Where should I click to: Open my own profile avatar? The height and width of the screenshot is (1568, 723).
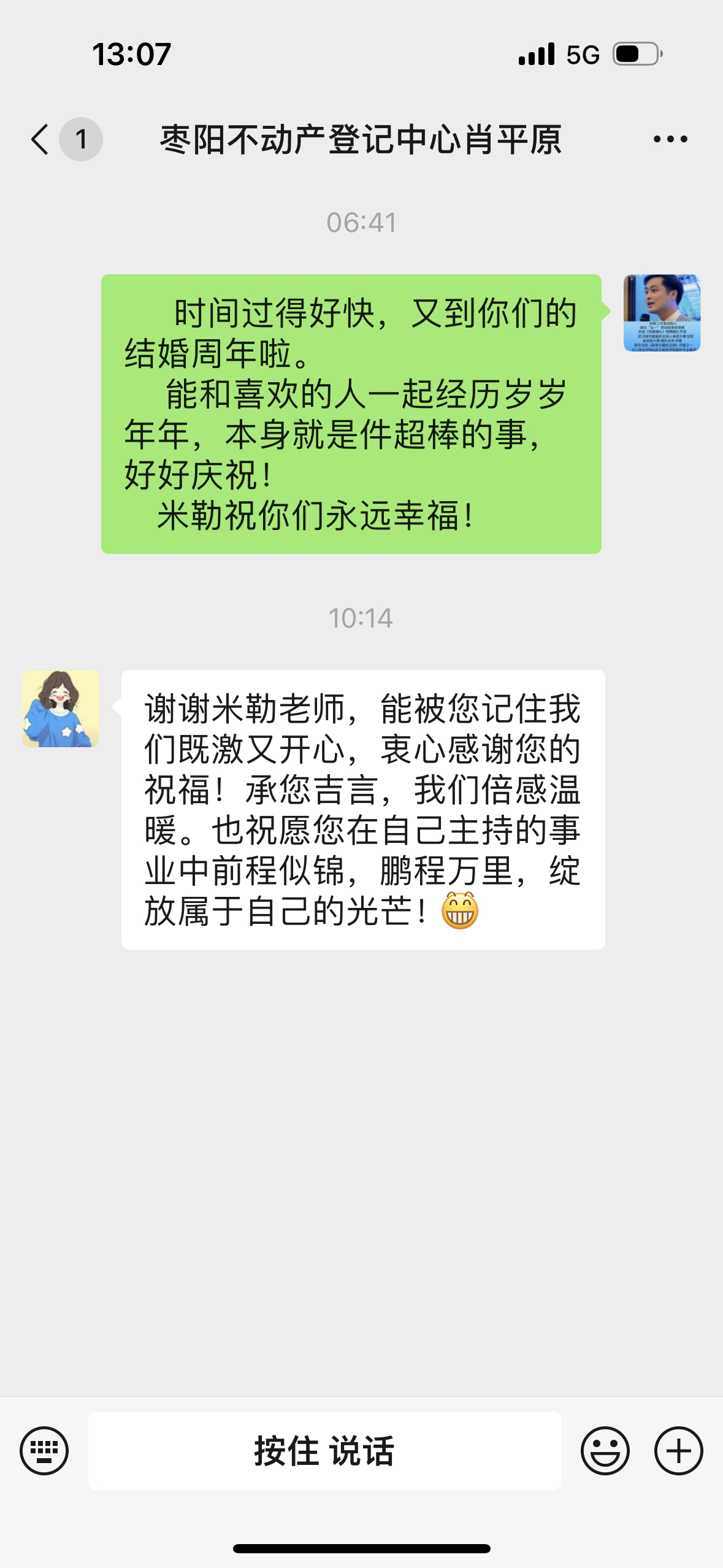coord(662,313)
